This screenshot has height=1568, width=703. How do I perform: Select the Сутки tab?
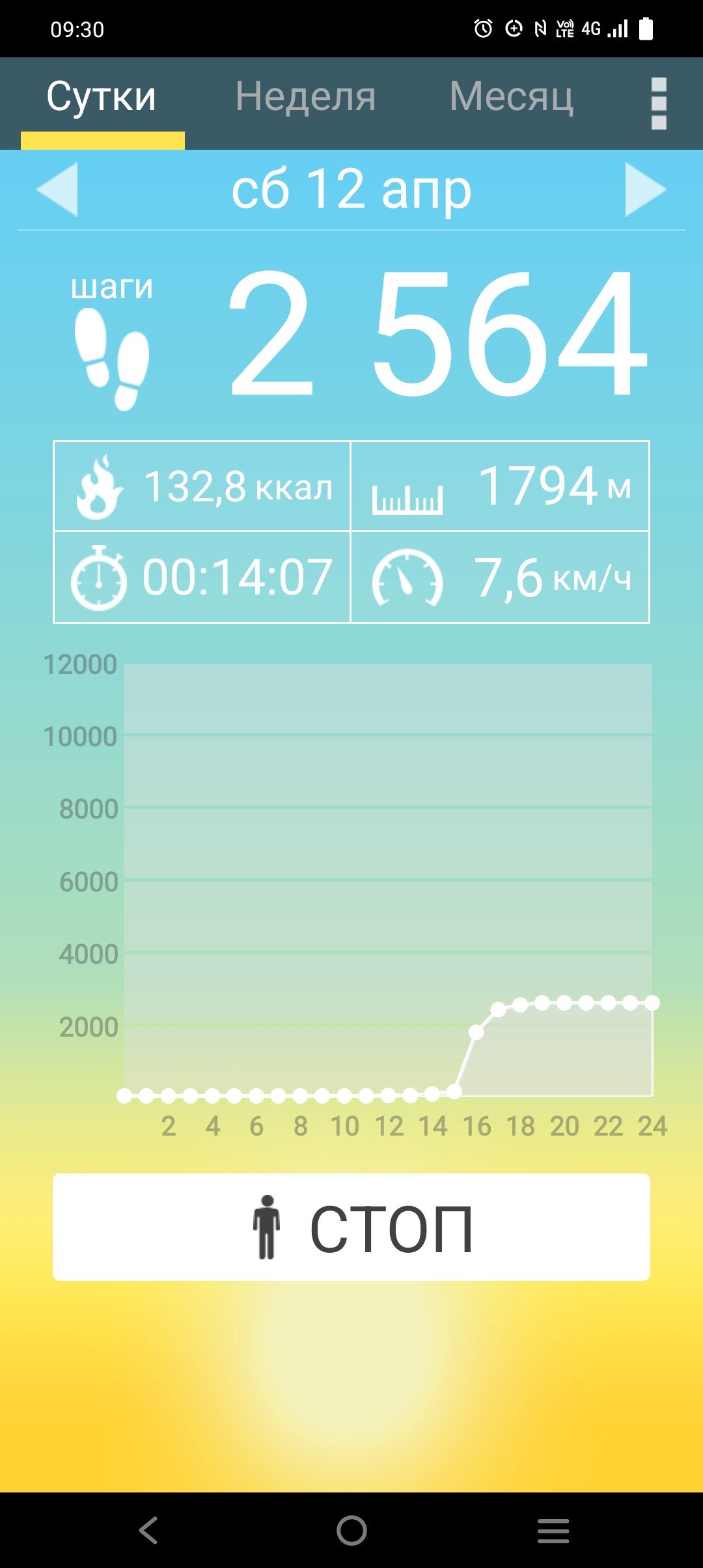point(102,97)
